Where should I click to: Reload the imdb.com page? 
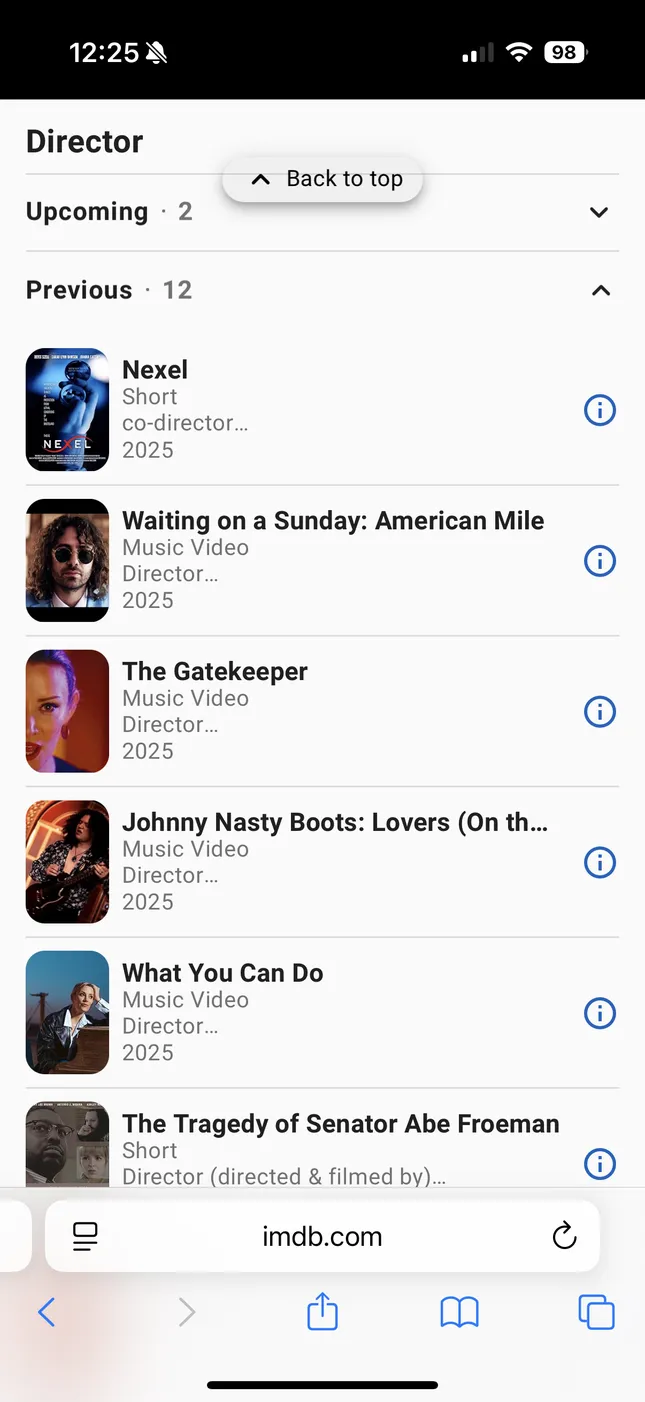pyautogui.click(x=564, y=1236)
